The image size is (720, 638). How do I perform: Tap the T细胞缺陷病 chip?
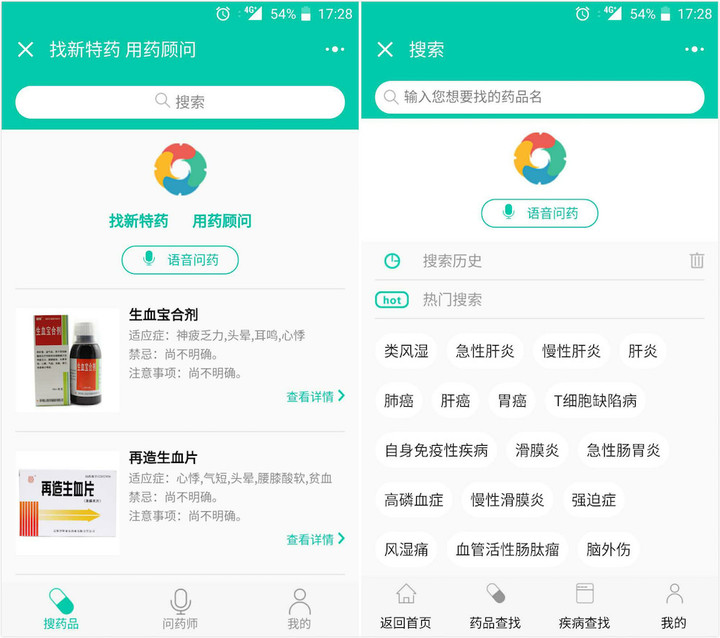click(x=595, y=401)
